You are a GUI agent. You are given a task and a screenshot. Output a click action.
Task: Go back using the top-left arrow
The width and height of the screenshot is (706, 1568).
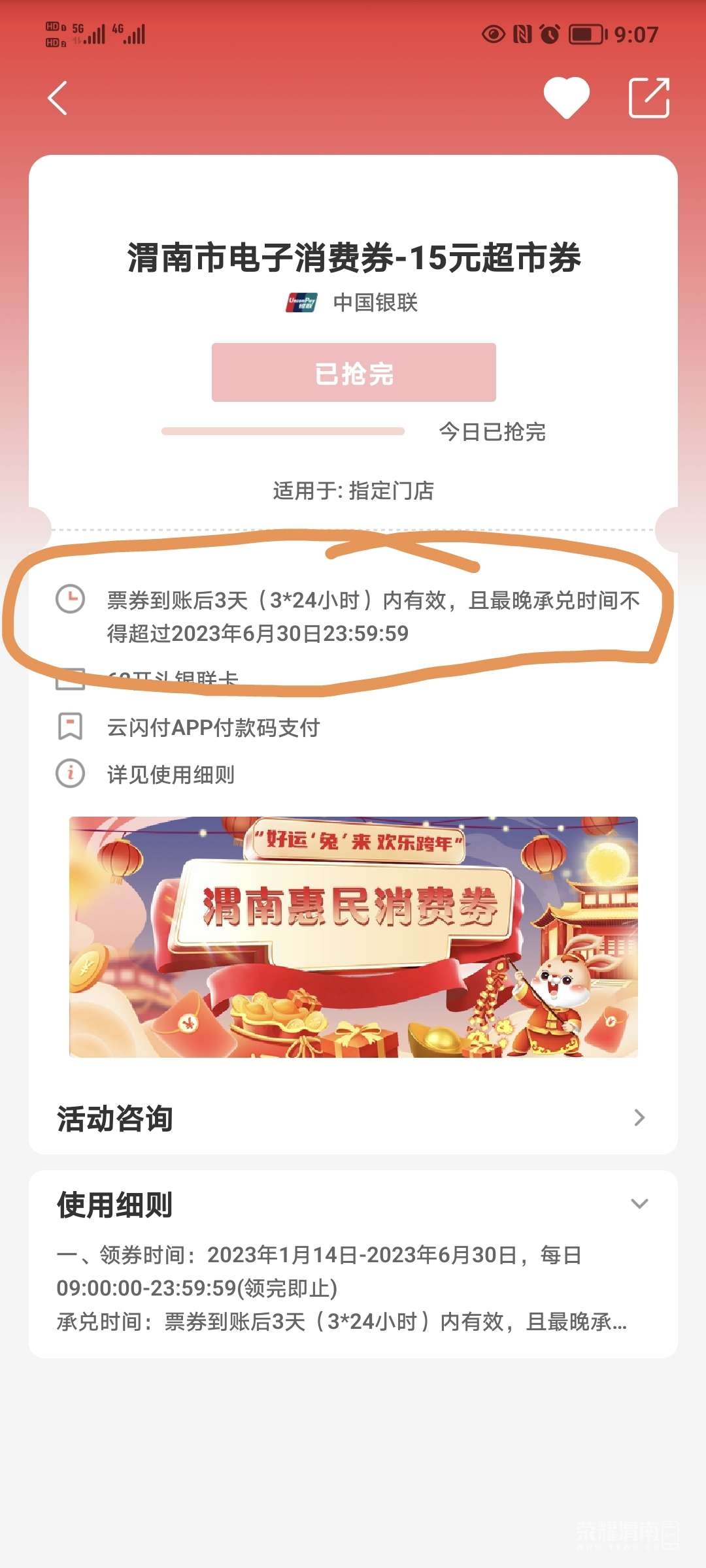coord(58,99)
